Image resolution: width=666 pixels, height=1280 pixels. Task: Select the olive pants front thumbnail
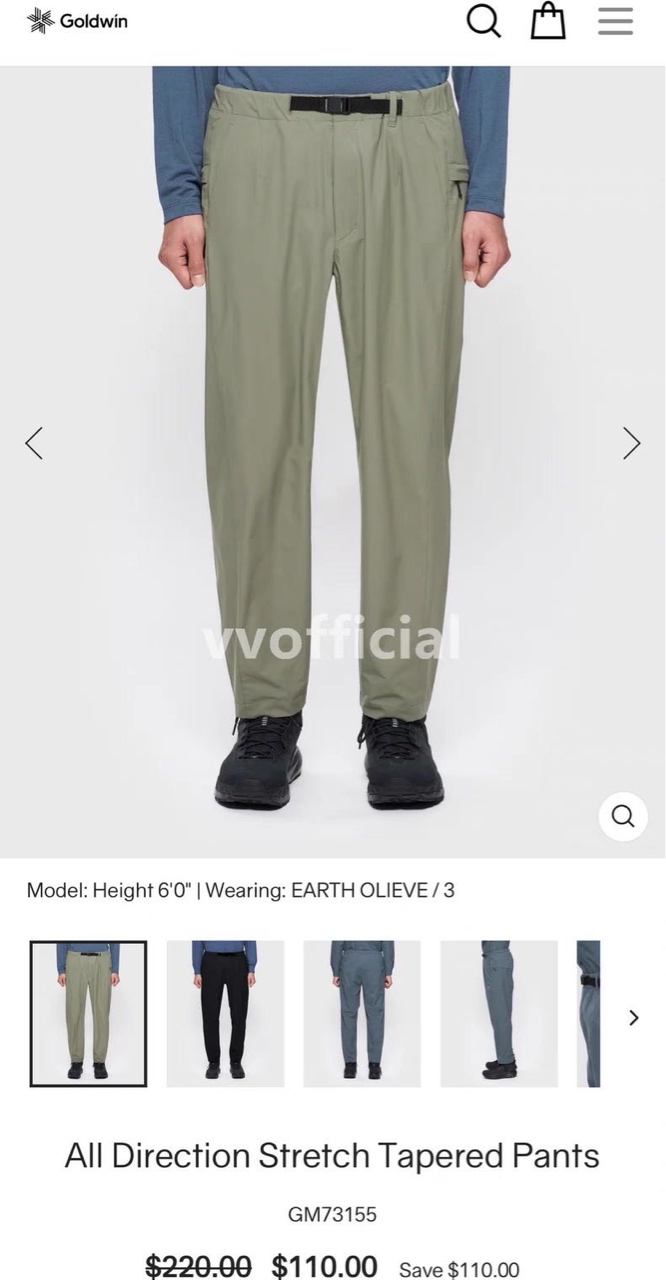point(88,1013)
